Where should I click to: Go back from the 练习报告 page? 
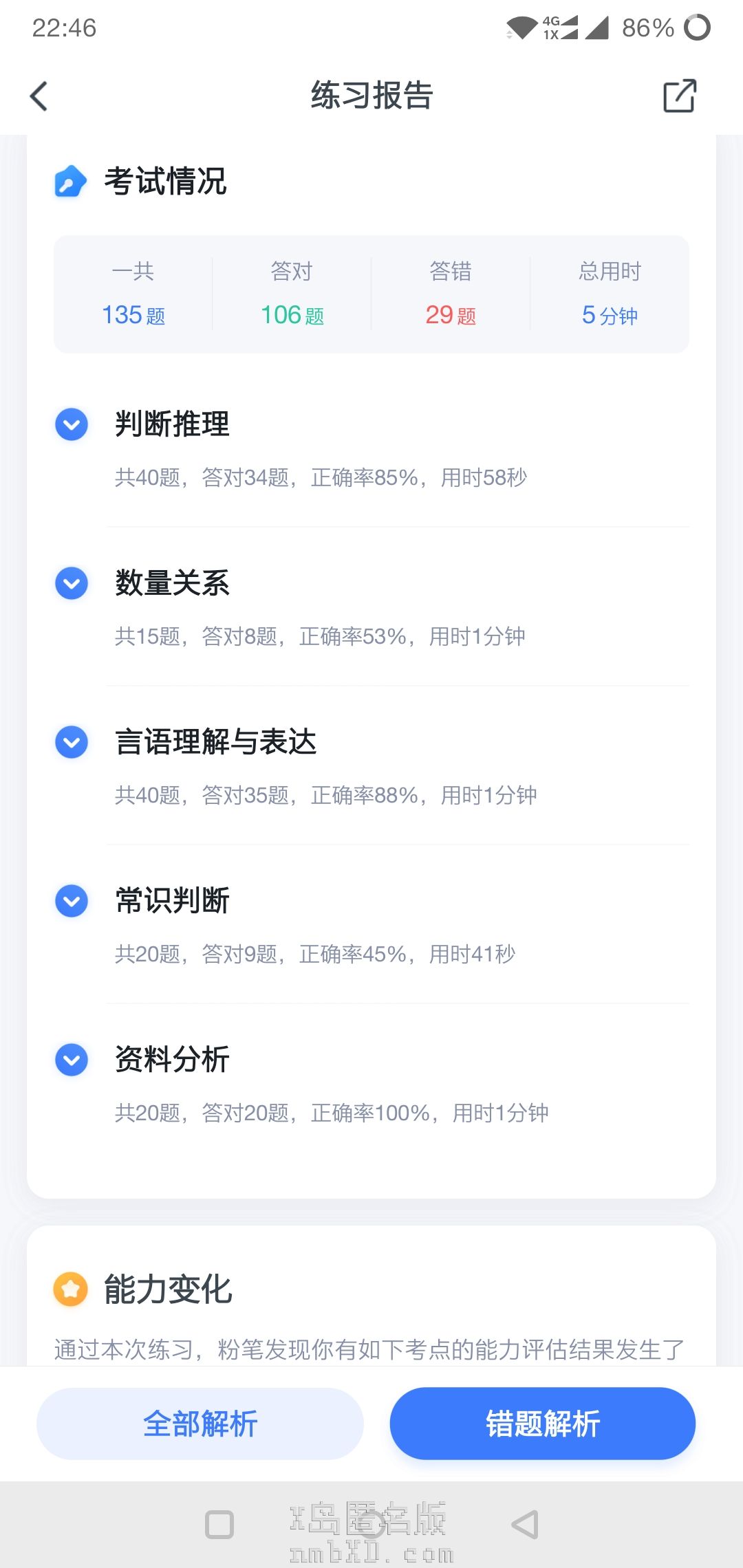39,96
